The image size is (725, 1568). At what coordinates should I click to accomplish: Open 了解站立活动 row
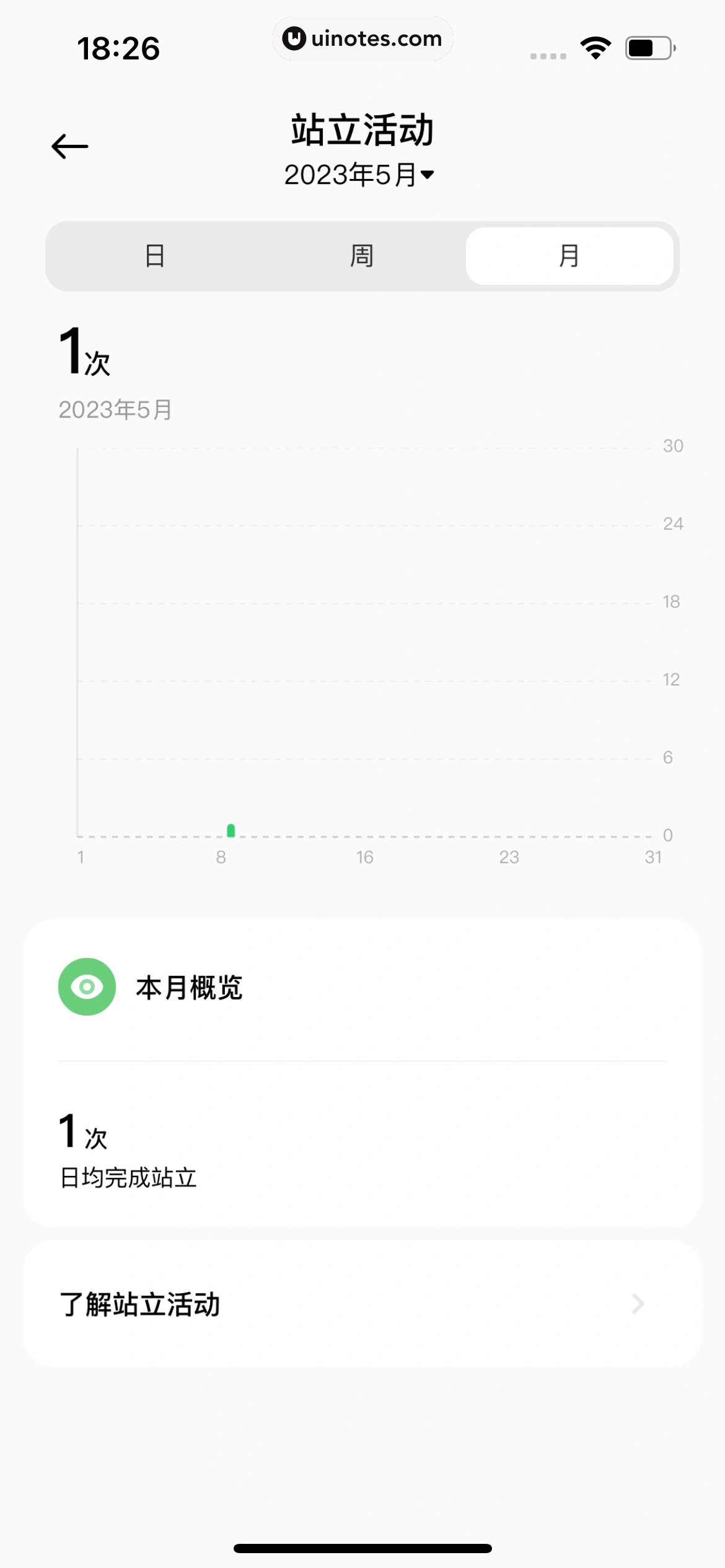pyautogui.click(x=362, y=1304)
